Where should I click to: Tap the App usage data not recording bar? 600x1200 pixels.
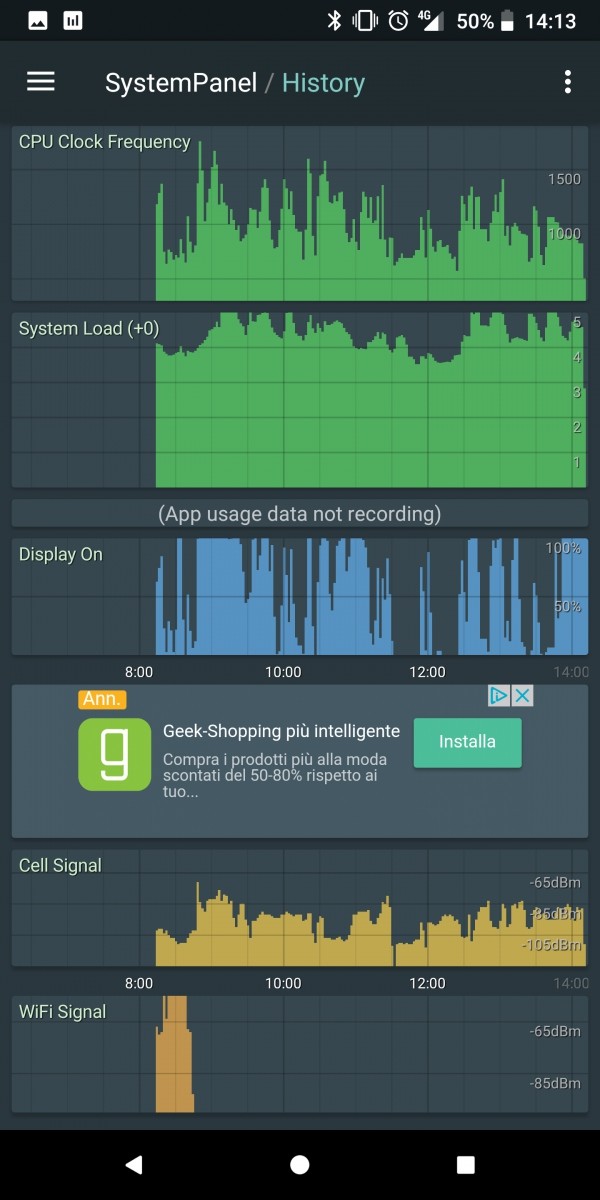pos(300,514)
